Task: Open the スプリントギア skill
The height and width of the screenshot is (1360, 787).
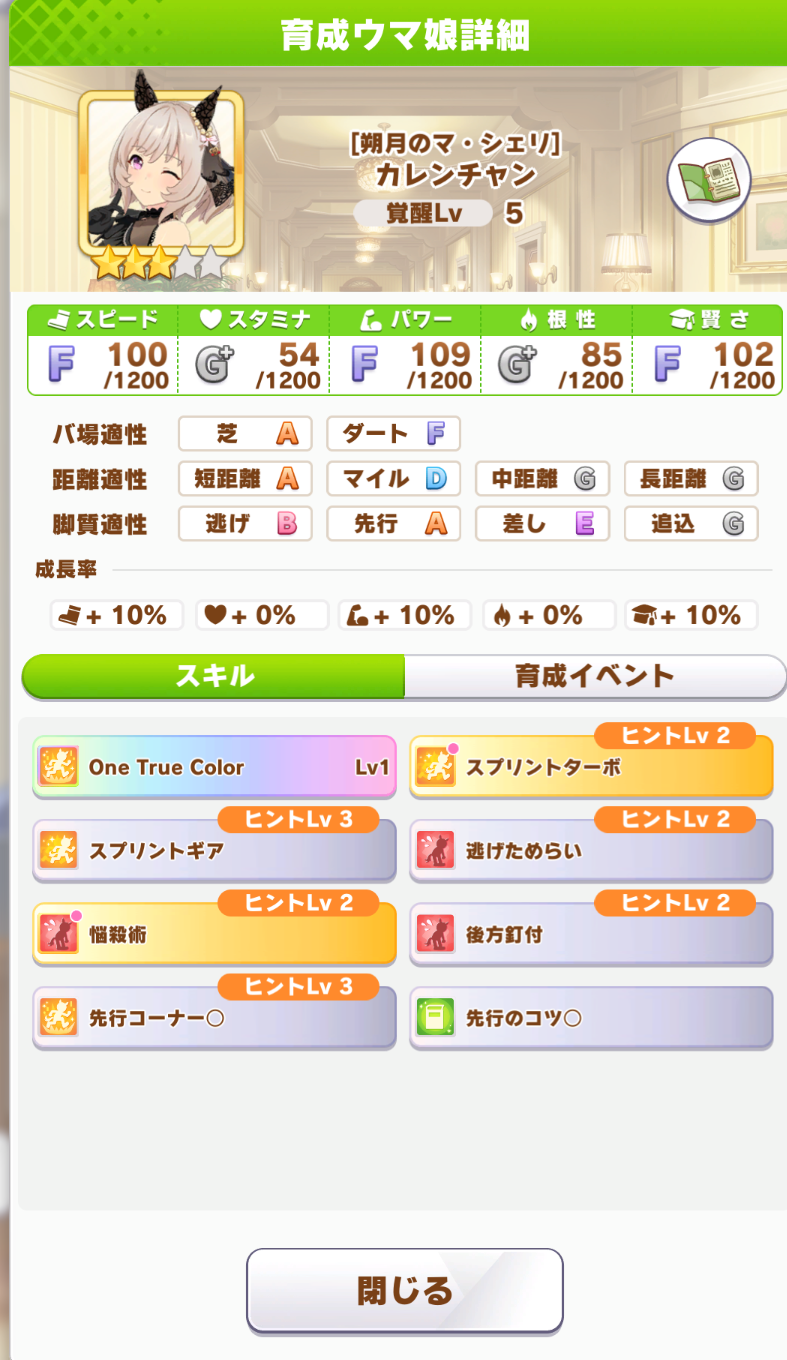Action: [x=214, y=851]
